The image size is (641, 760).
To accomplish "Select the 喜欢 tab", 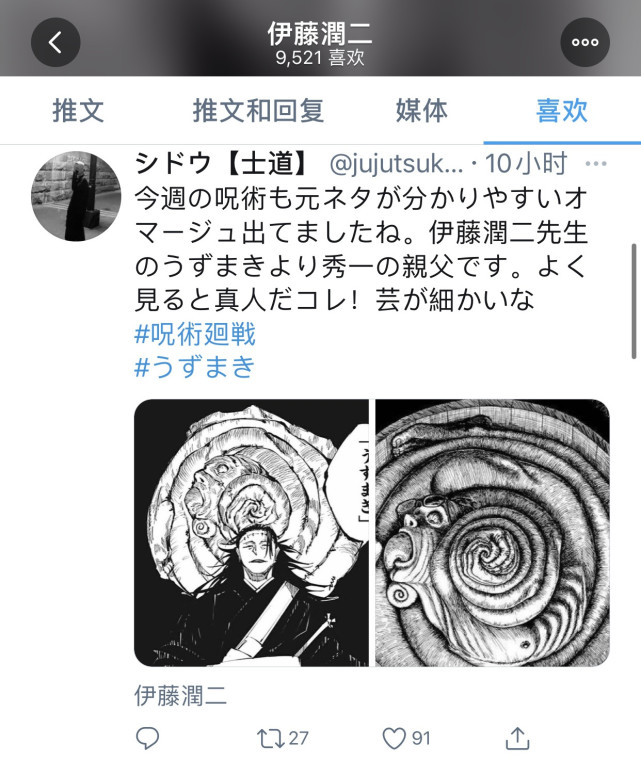I will pos(561,110).
